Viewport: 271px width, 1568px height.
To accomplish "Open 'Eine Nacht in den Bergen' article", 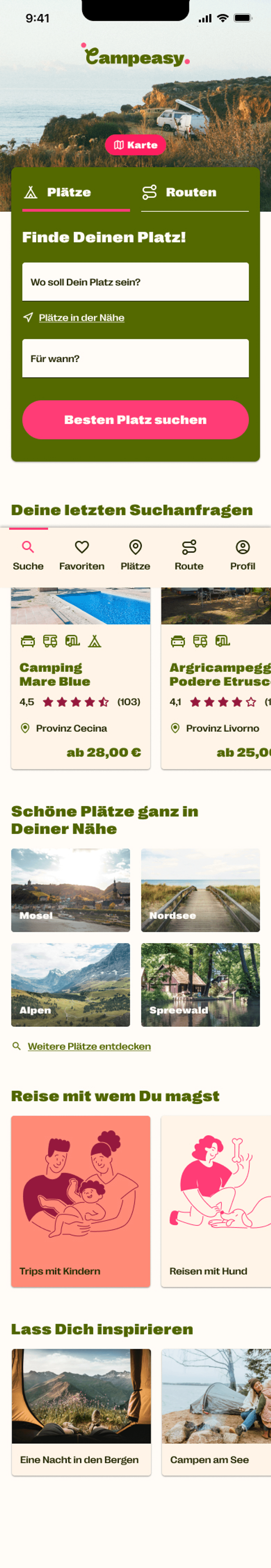I will click(x=81, y=1411).
